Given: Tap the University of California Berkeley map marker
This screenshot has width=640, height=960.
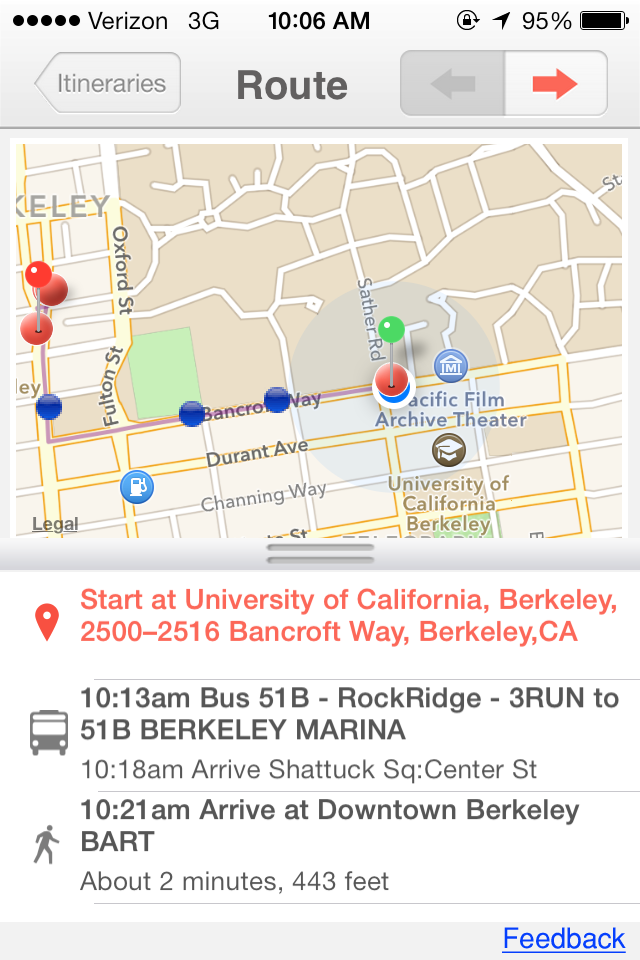Looking at the screenshot, I should (449, 450).
